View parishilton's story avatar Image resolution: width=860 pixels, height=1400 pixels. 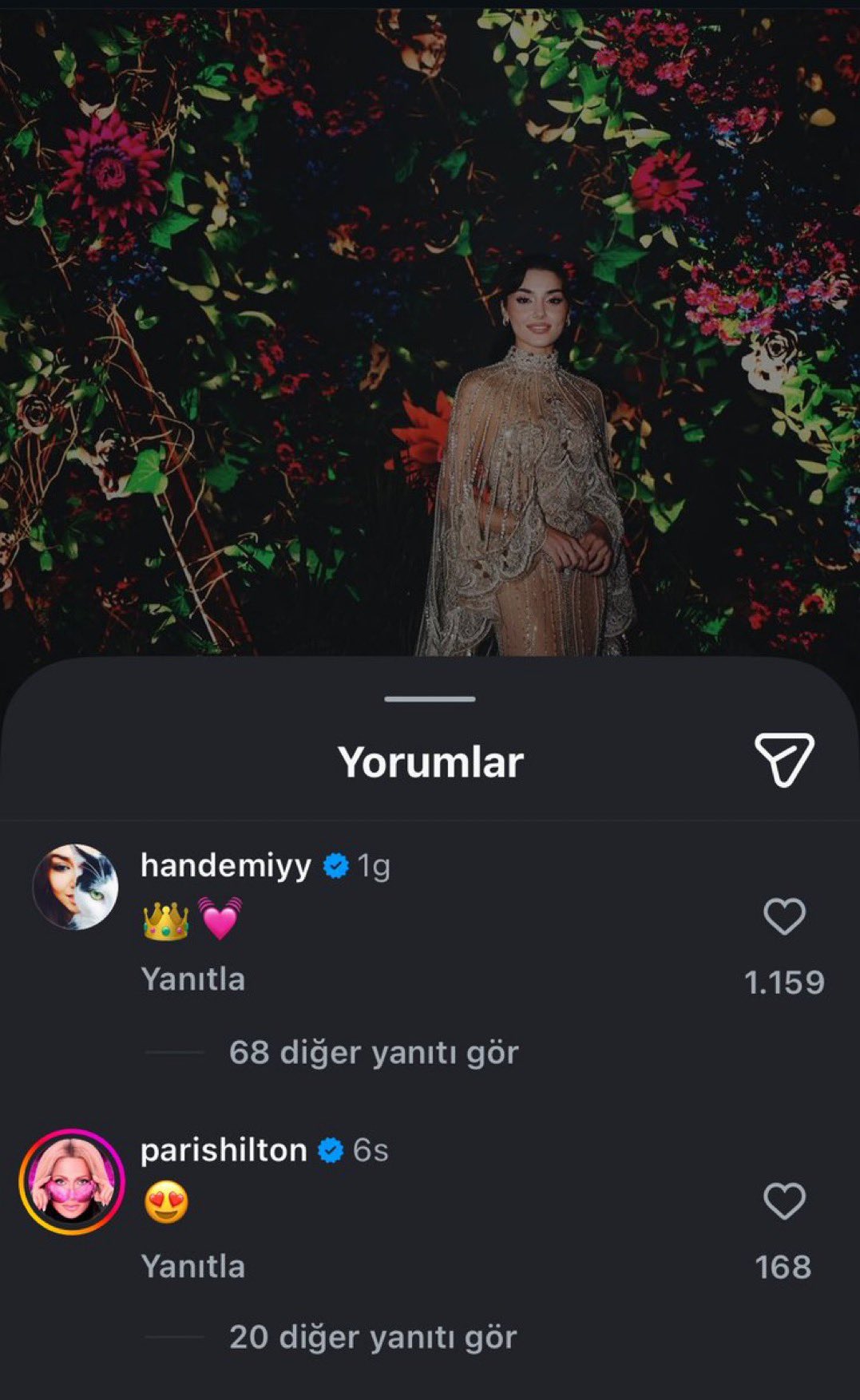[x=72, y=1181]
